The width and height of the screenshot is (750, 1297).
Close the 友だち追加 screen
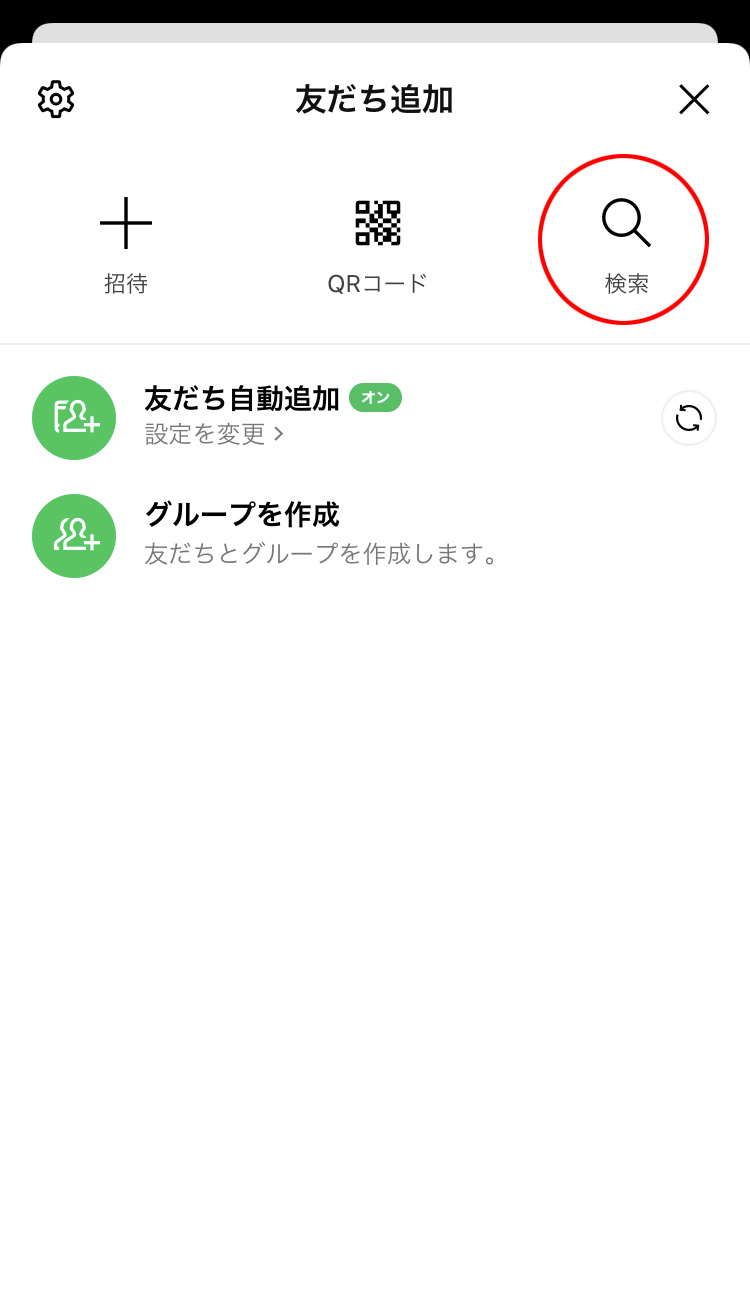click(693, 99)
